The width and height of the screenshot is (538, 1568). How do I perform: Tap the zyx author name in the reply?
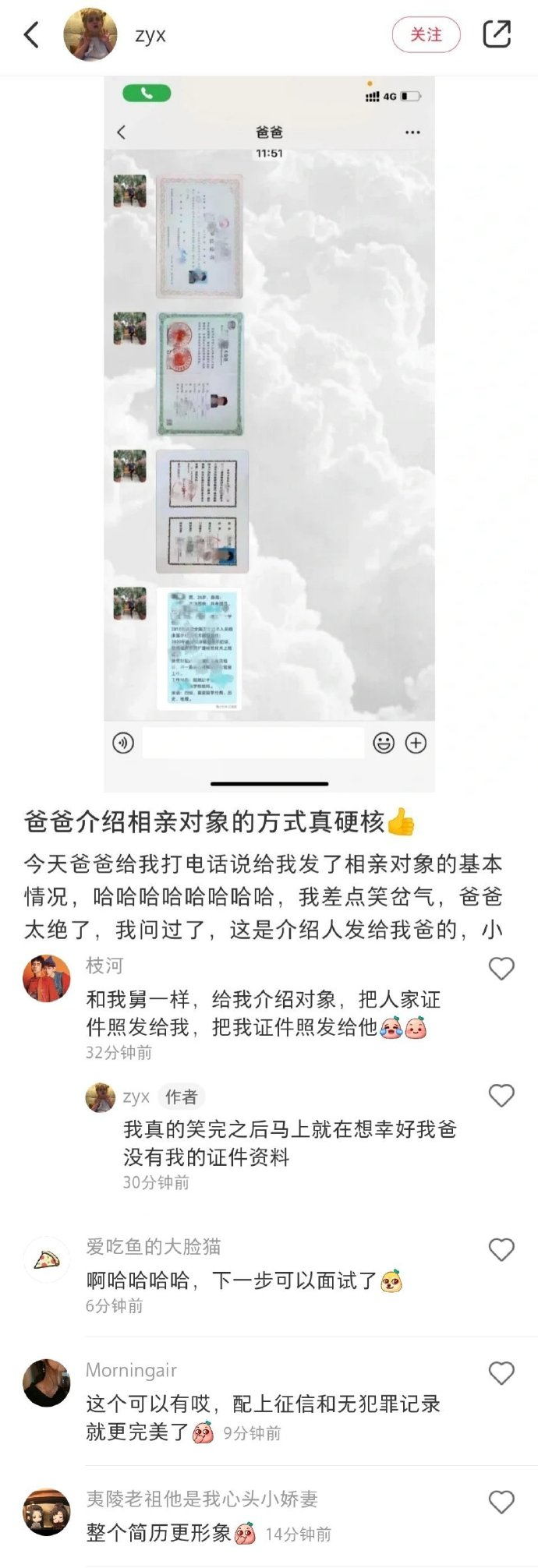click(136, 1097)
